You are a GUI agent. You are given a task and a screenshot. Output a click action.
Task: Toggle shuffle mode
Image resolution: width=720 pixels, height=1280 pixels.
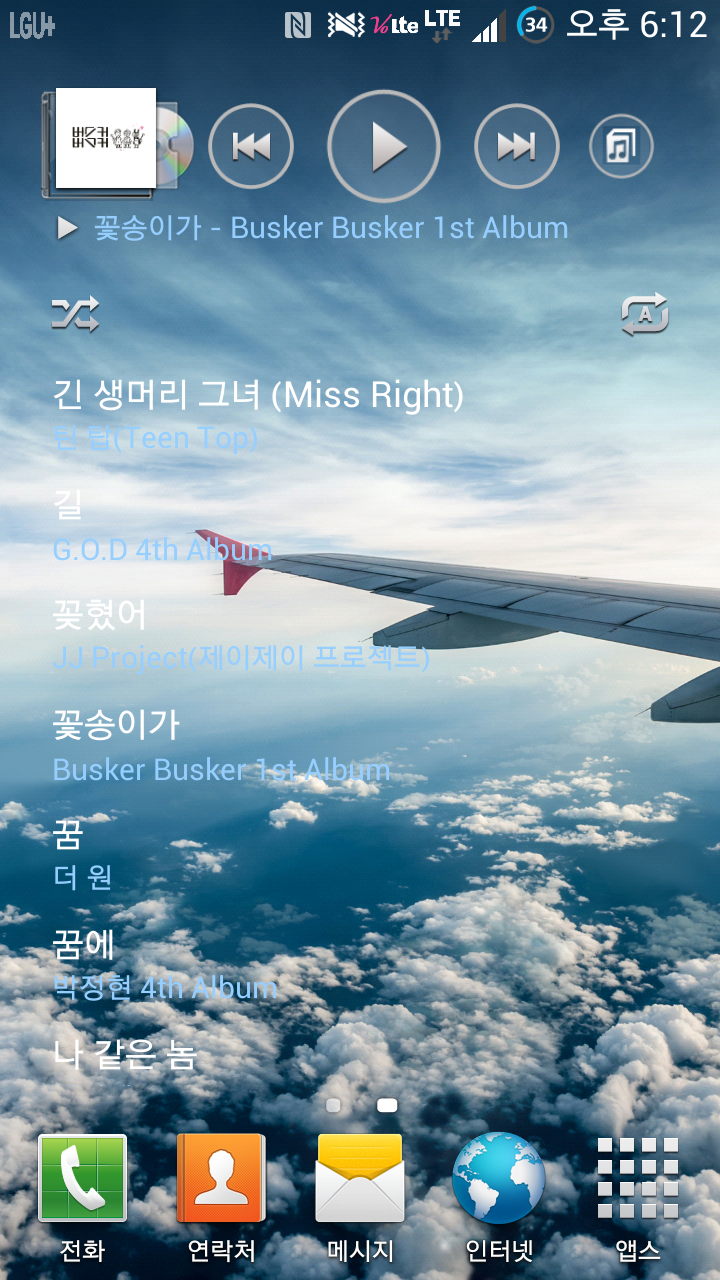(76, 315)
